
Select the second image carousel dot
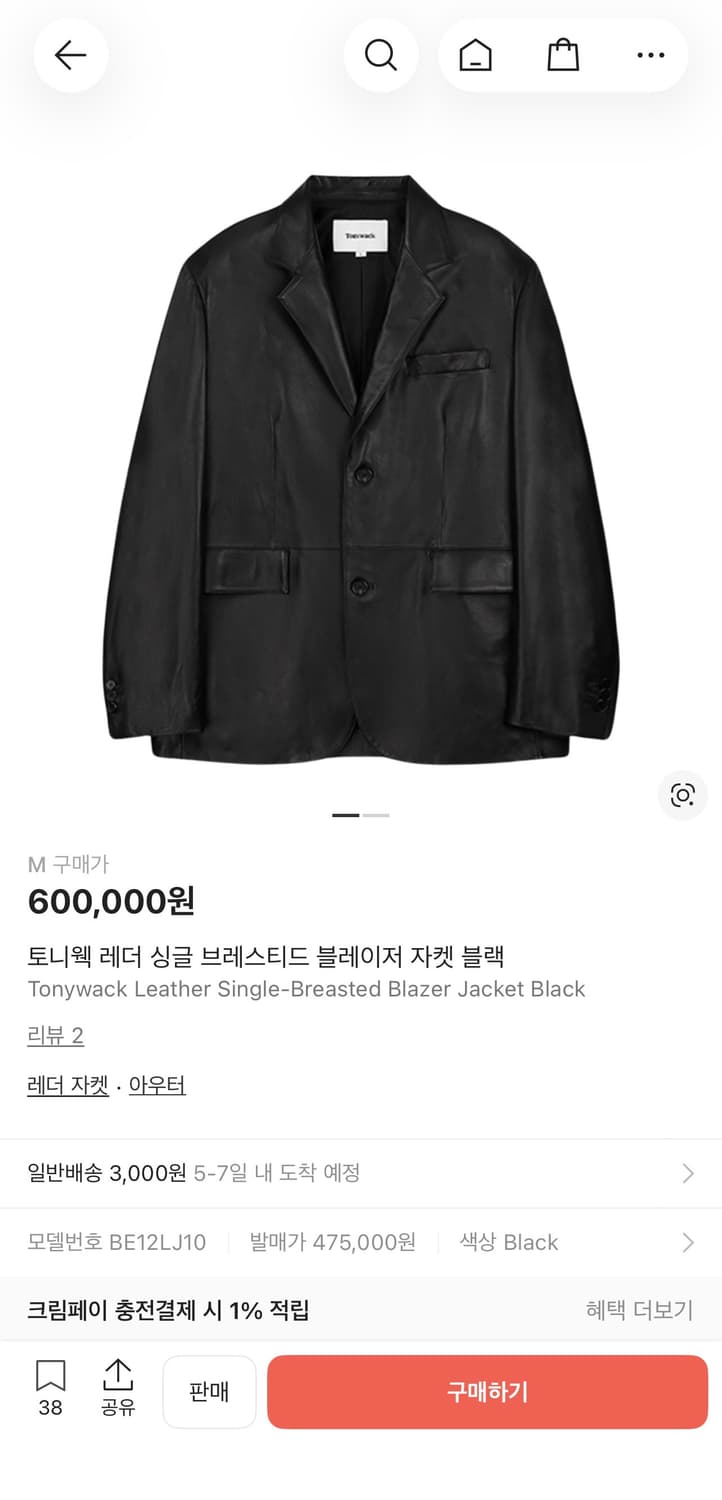pos(375,815)
